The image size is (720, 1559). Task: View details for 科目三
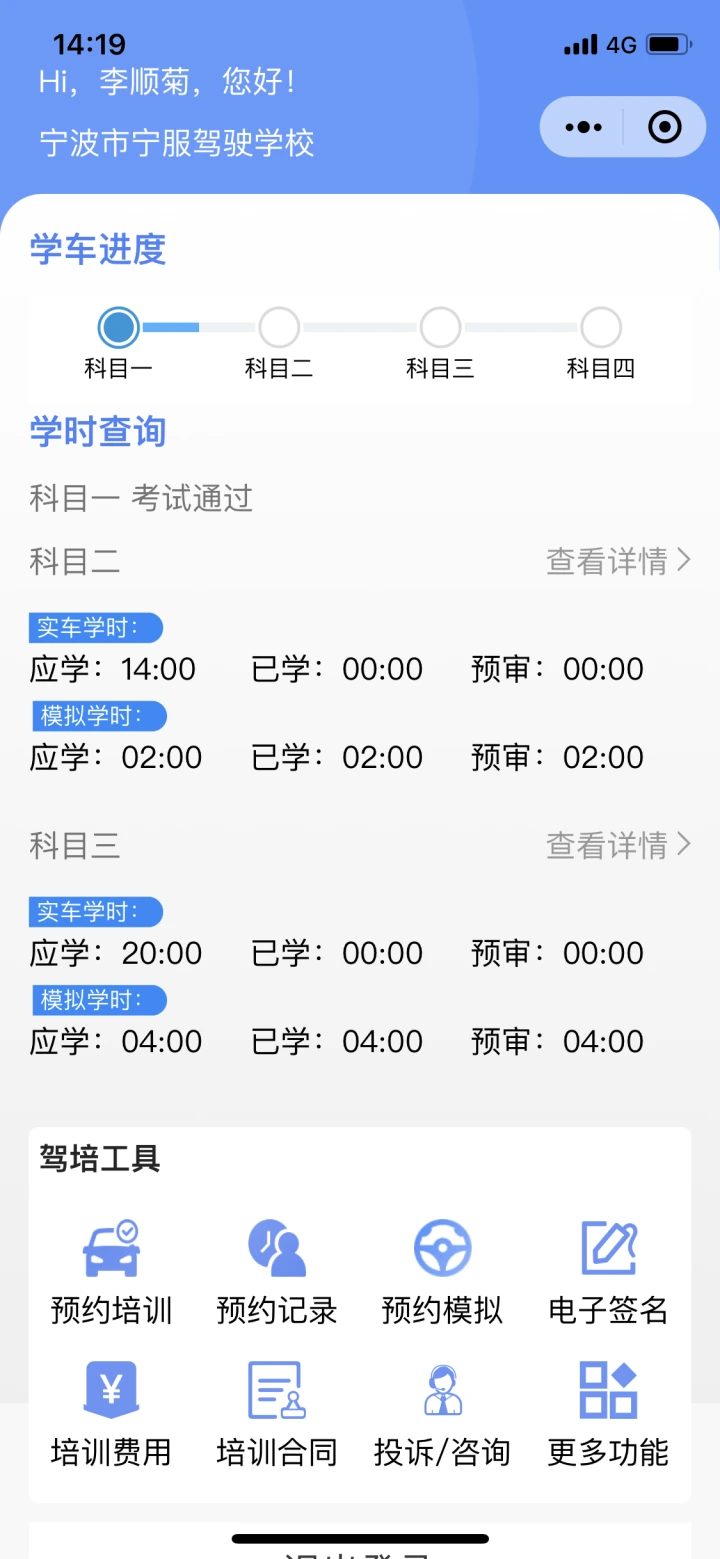coord(618,845)
